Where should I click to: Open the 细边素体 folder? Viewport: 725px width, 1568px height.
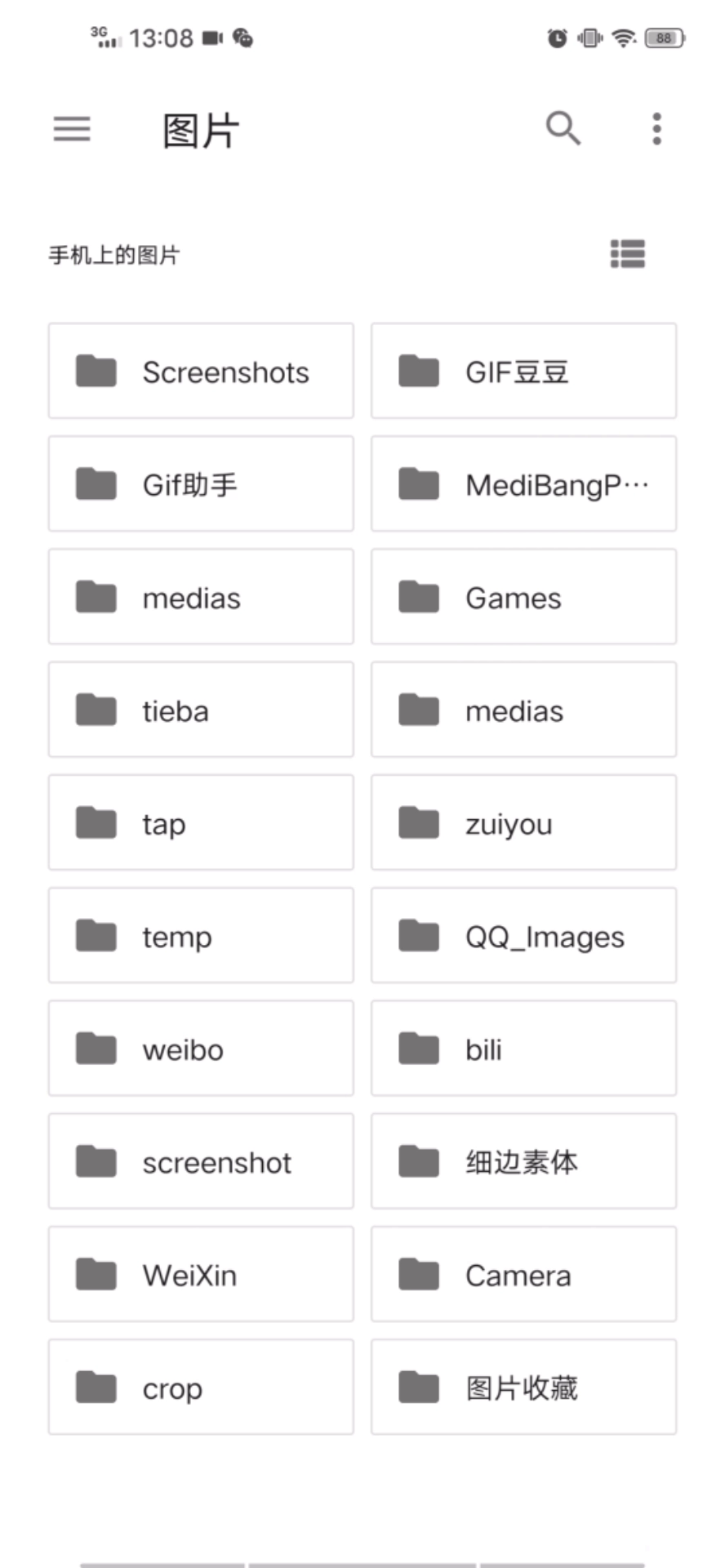point(523,1160)
